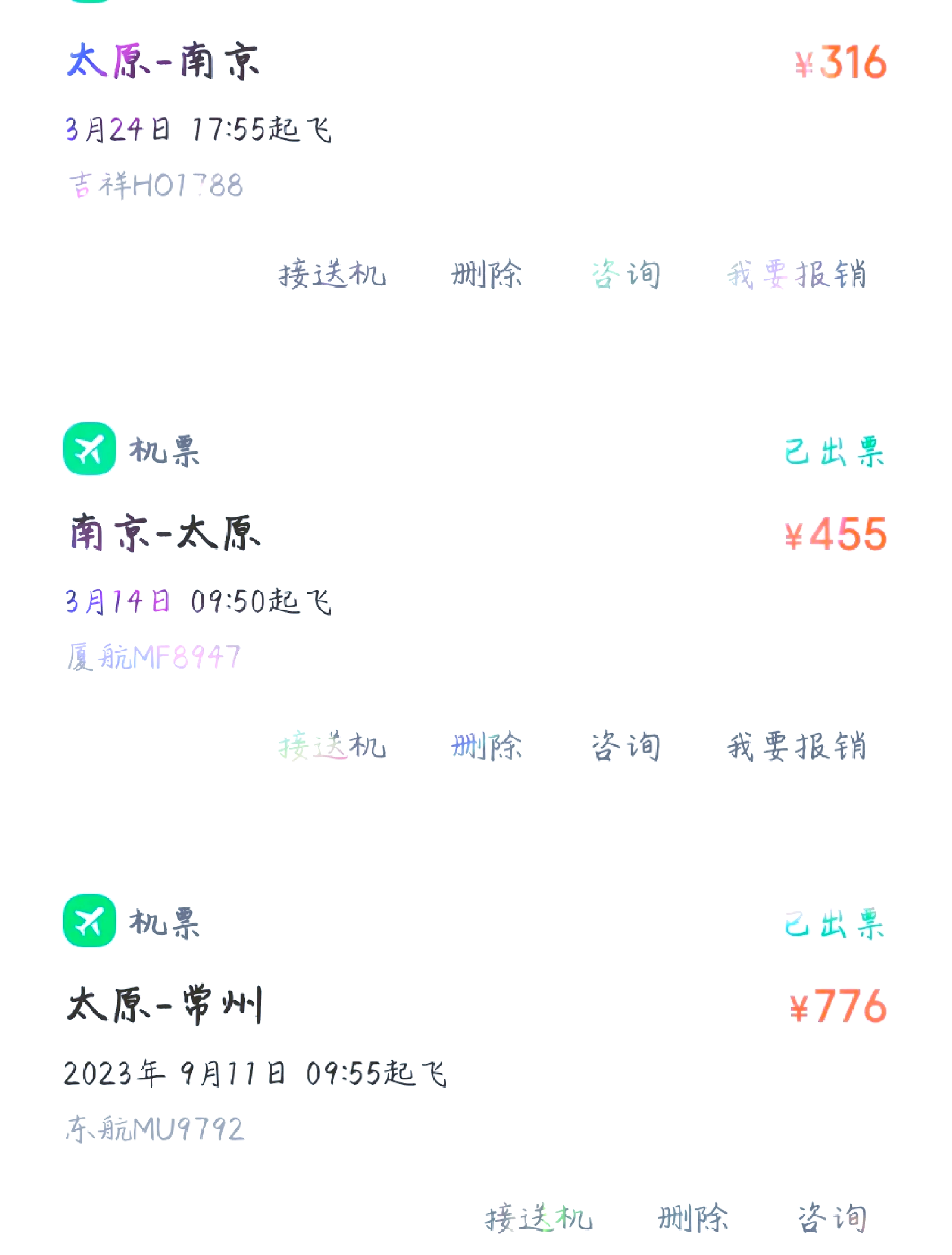The height and width of the screenshot is (1255, 952).
Task: Choose 接送机 for the 太原-常州 flight
Action: click(x=538, y=1218)
